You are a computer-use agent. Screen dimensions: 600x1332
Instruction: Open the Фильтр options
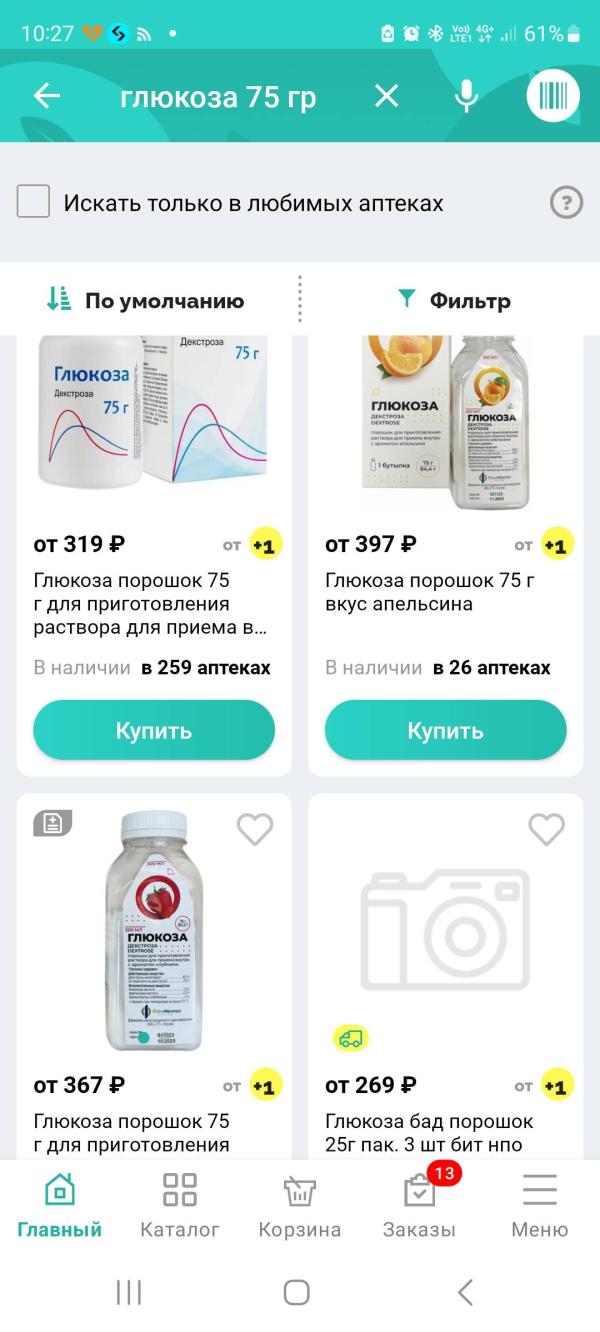pos(454,300)
